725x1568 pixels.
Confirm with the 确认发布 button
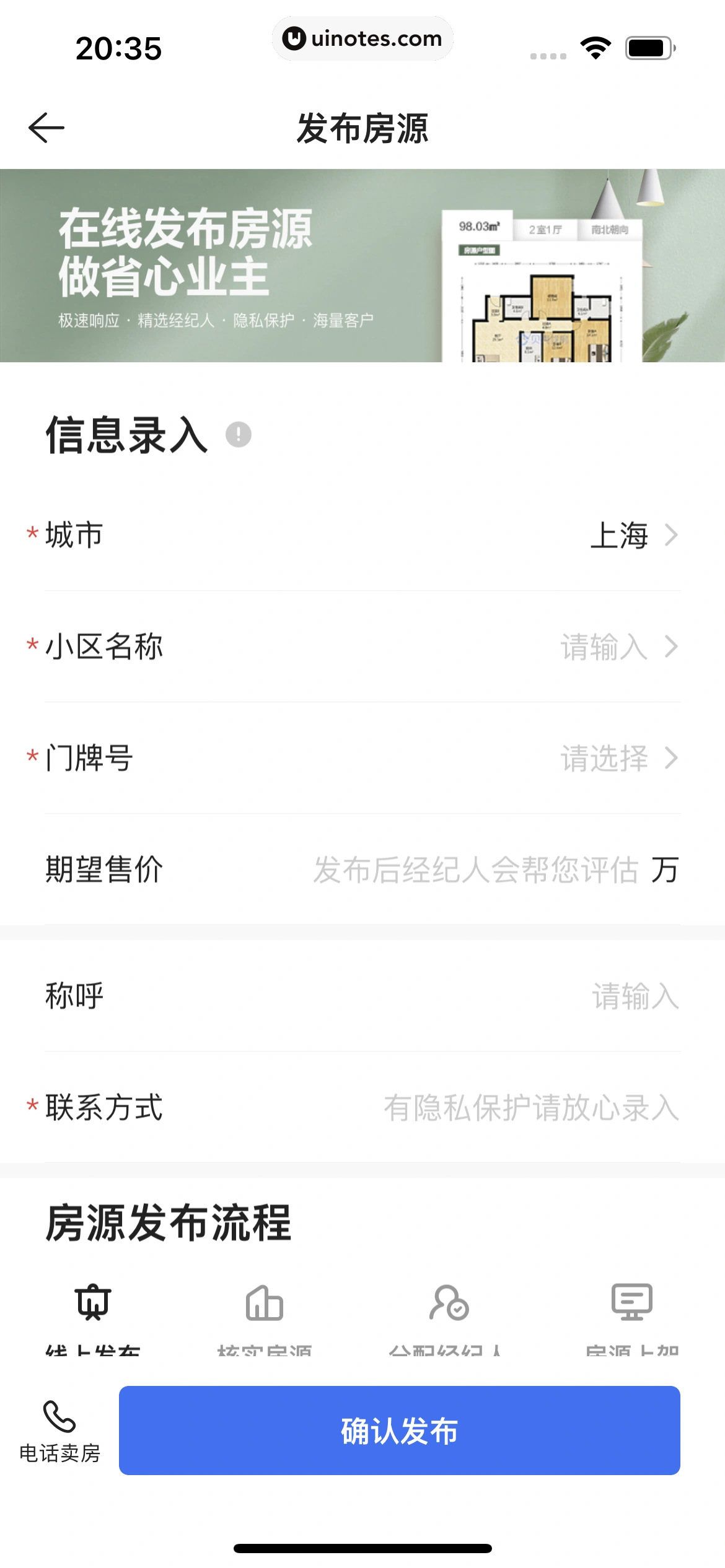[x=400, y=1431]
